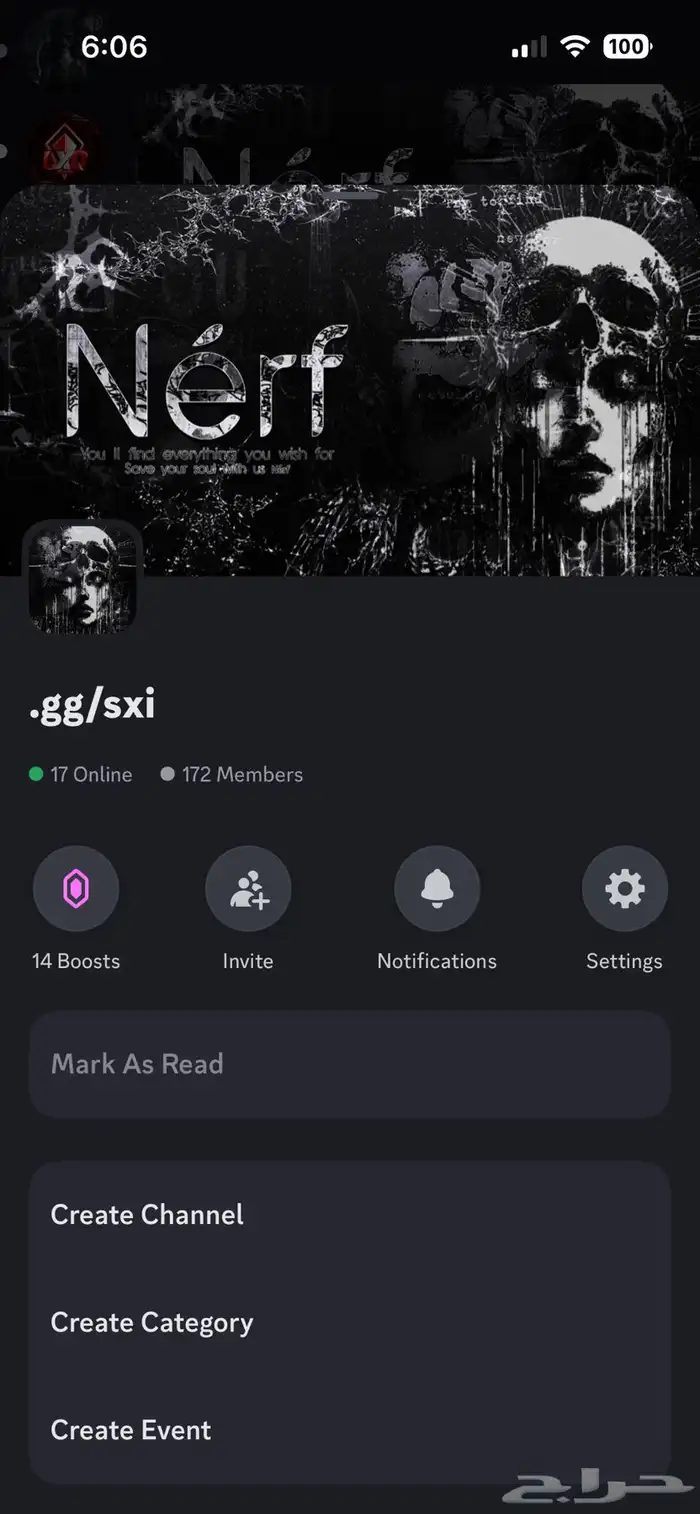The height and width of the screenshot is (1514, 700).
Task: Invite people to the server
Action: point(248,889)
